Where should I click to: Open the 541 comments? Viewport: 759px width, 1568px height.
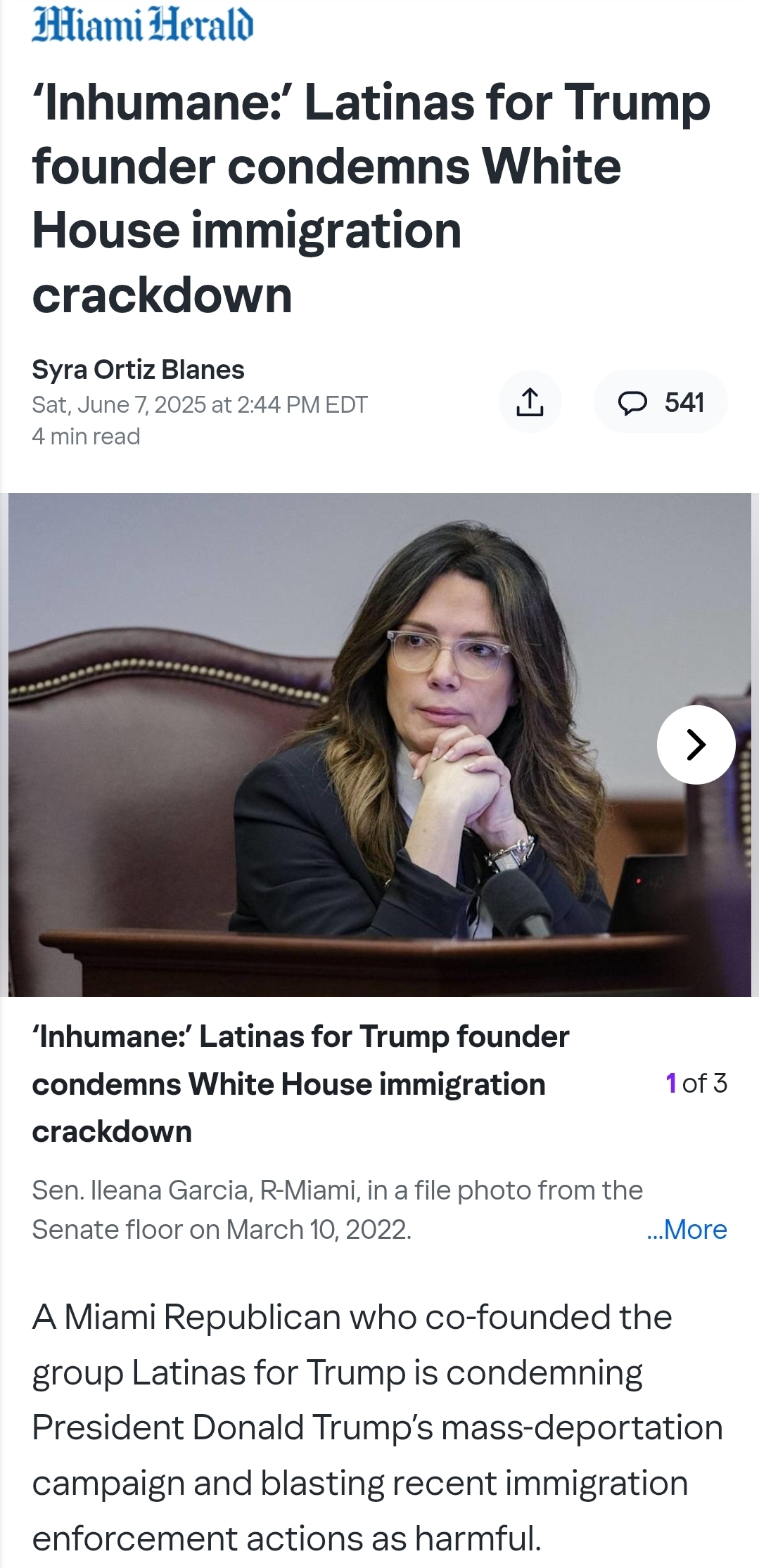[x=661, y=402]
